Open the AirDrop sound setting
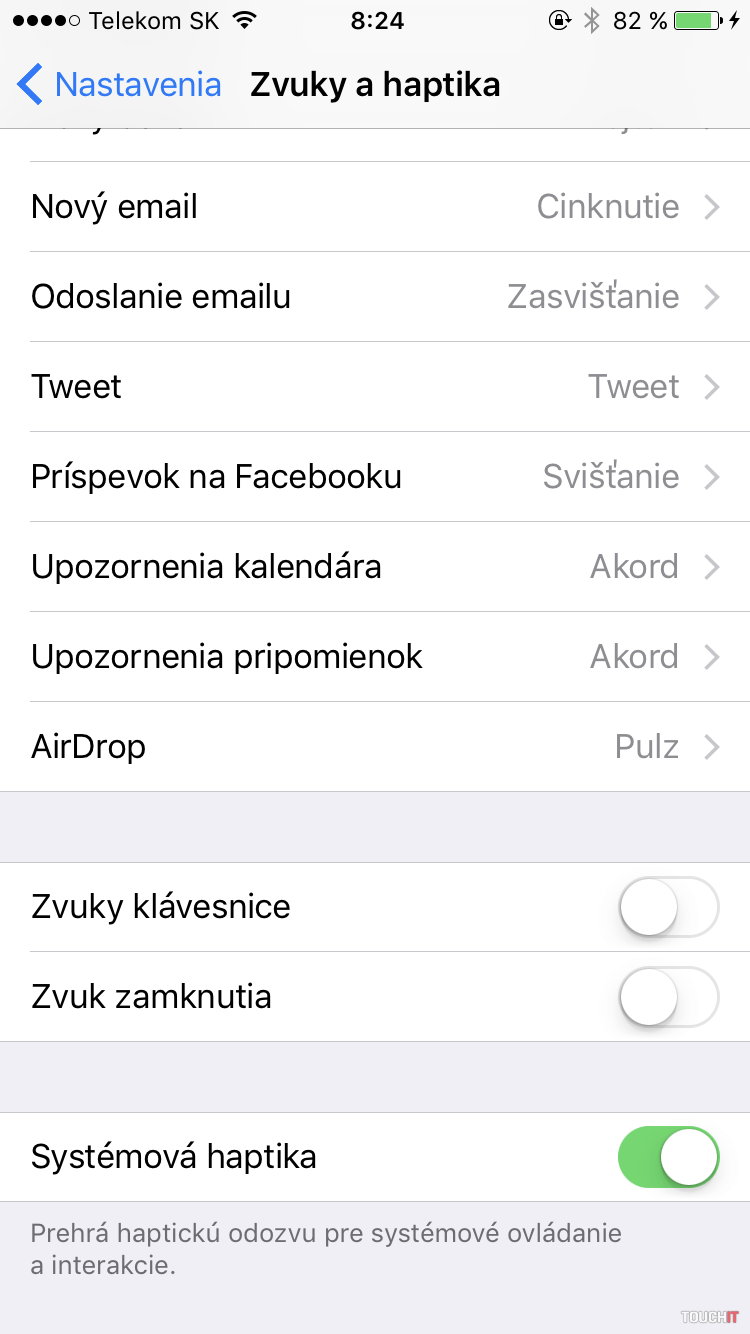 pos(375,747)
